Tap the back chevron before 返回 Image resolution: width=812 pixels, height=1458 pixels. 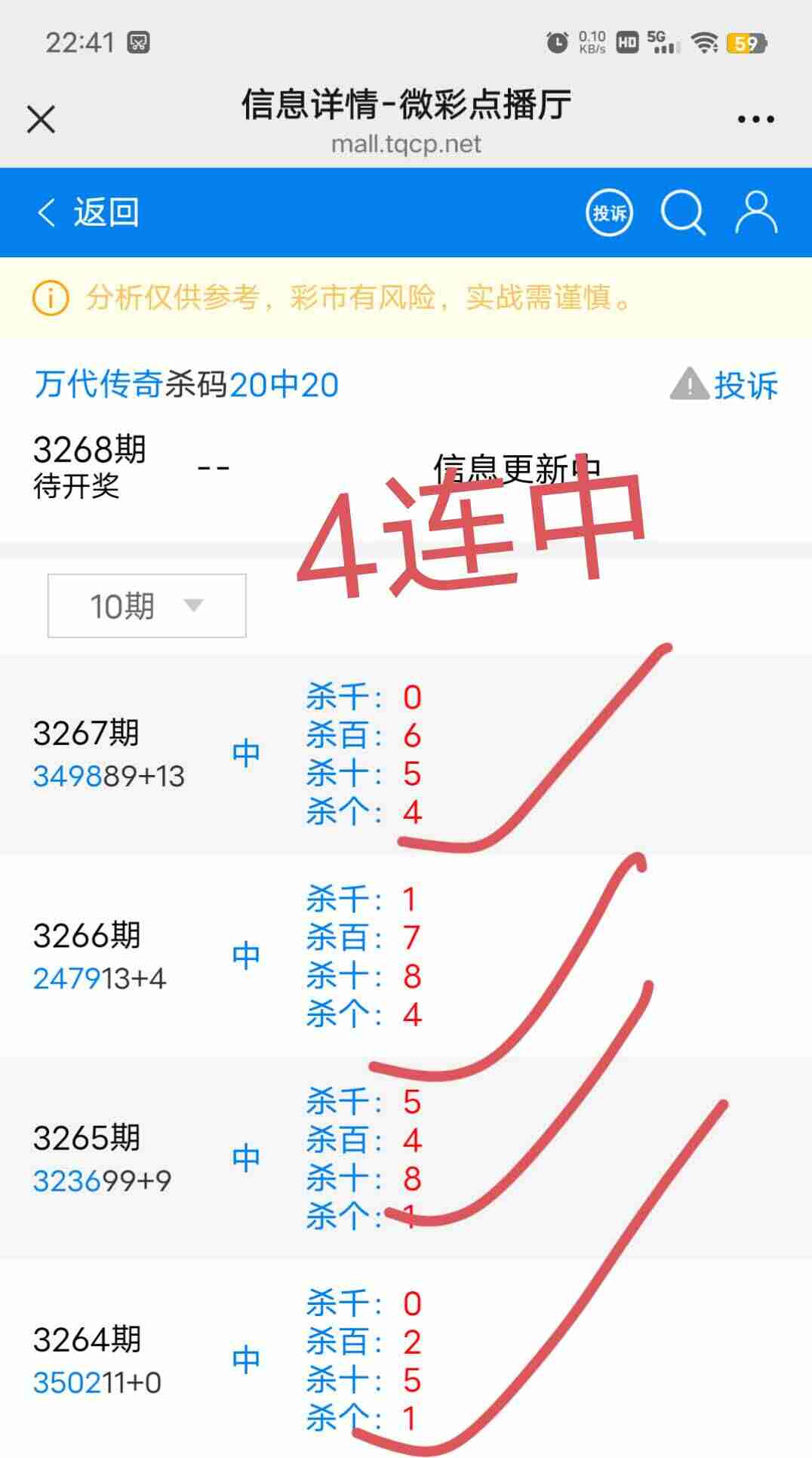point(45,213)
